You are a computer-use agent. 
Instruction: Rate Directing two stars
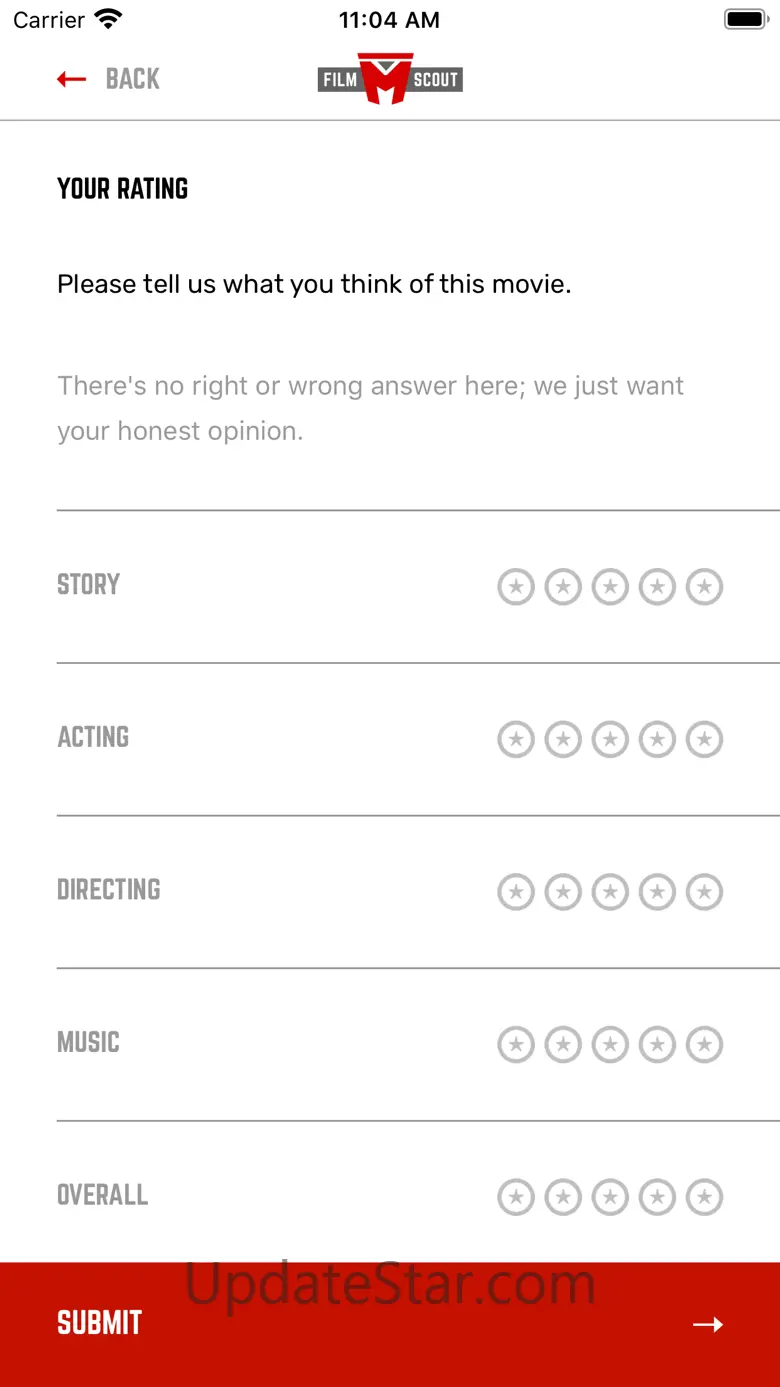coord(563,892)
